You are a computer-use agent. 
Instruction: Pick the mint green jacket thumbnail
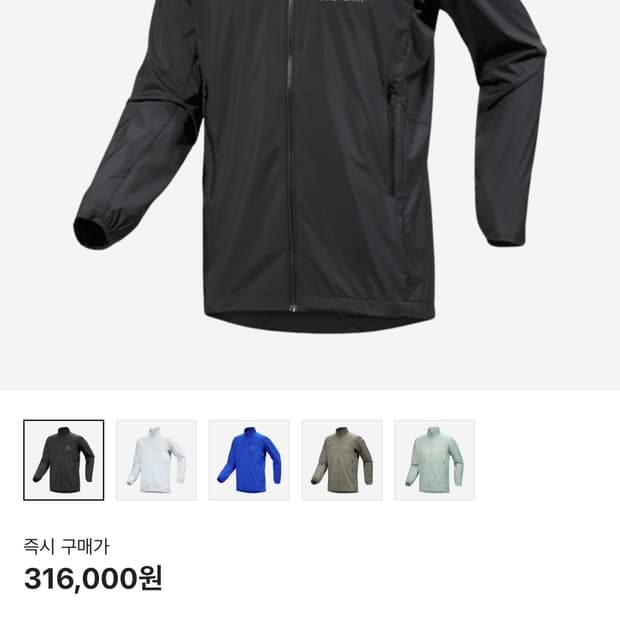(x=434, y=460)
